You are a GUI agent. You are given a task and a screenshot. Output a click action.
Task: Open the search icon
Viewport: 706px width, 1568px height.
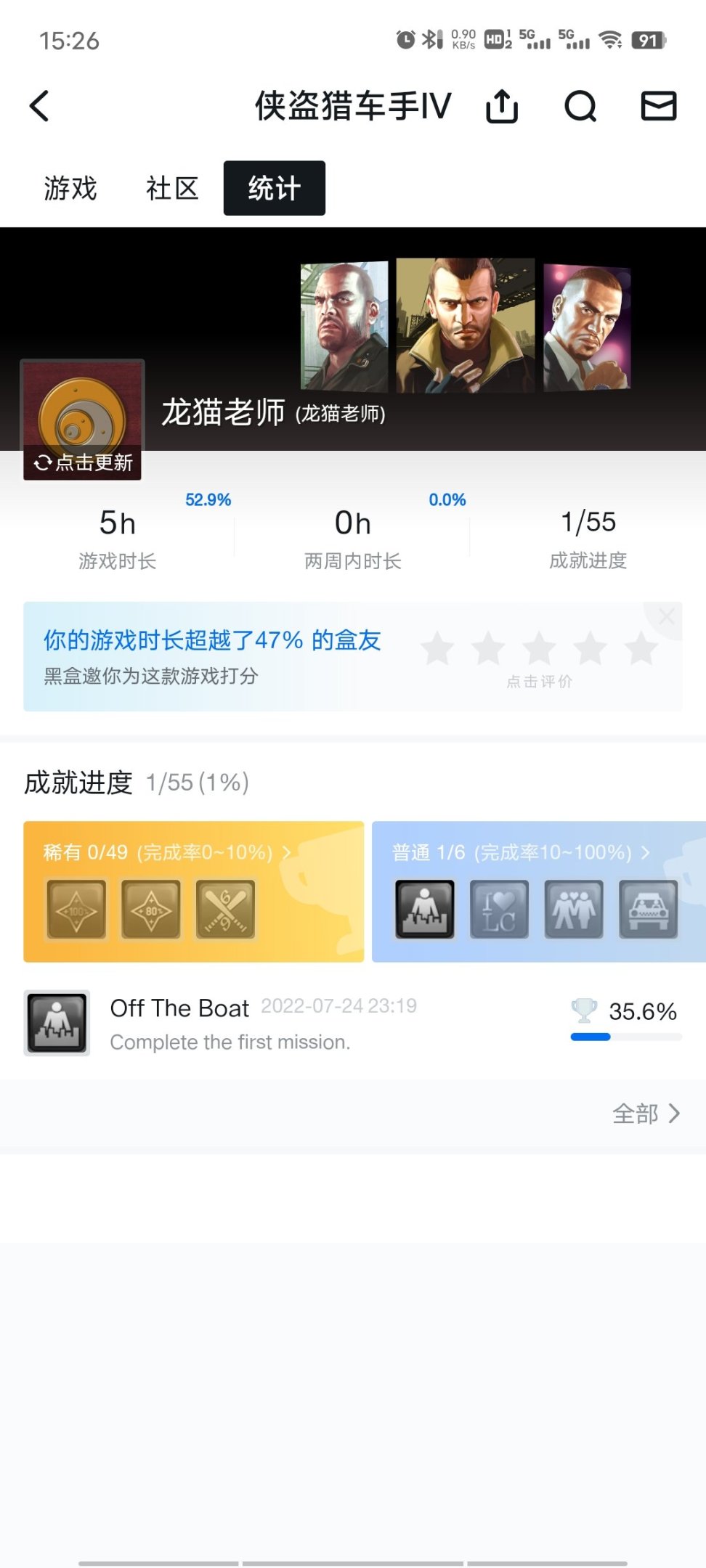(580, 107)
